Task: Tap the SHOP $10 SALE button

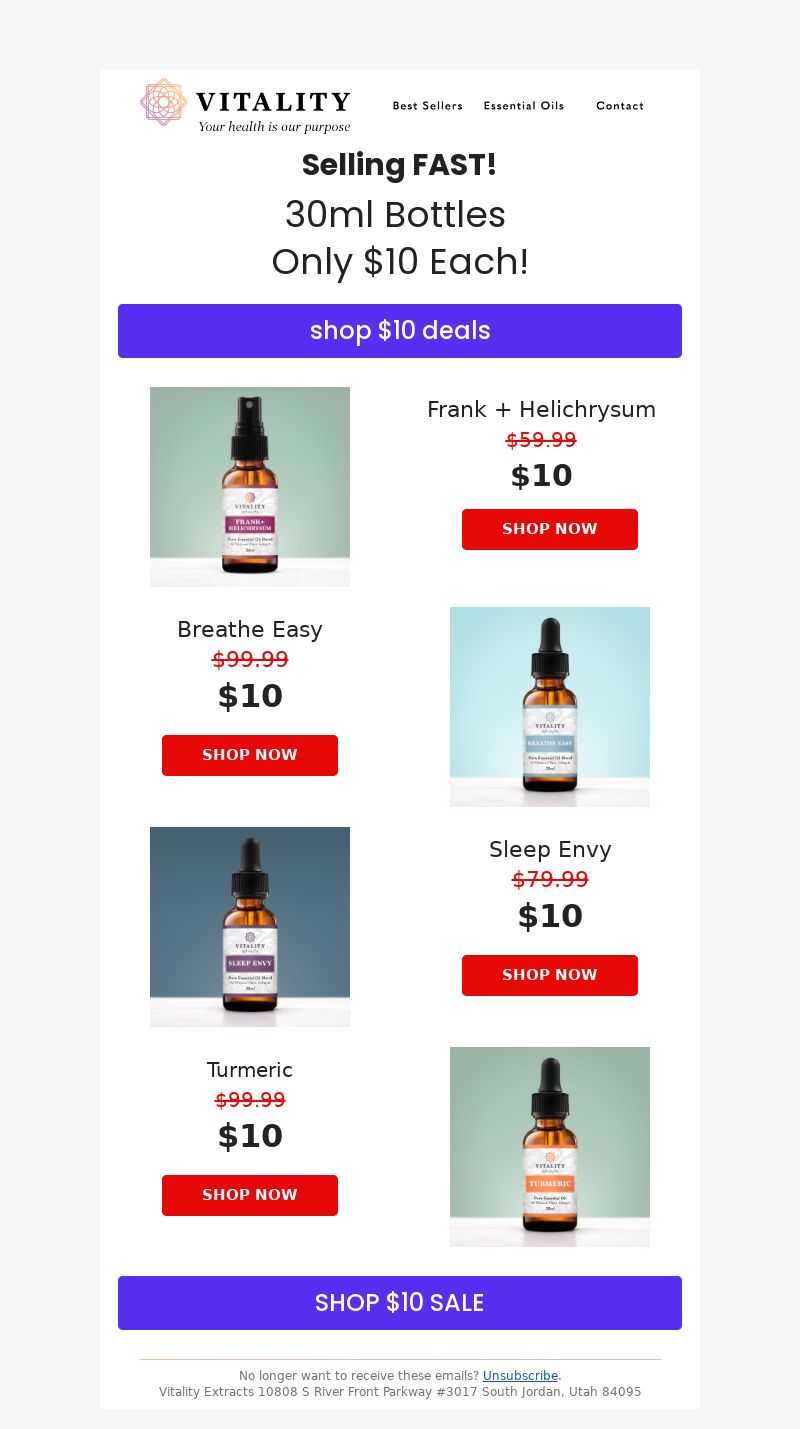Action: click(400, 1303)
